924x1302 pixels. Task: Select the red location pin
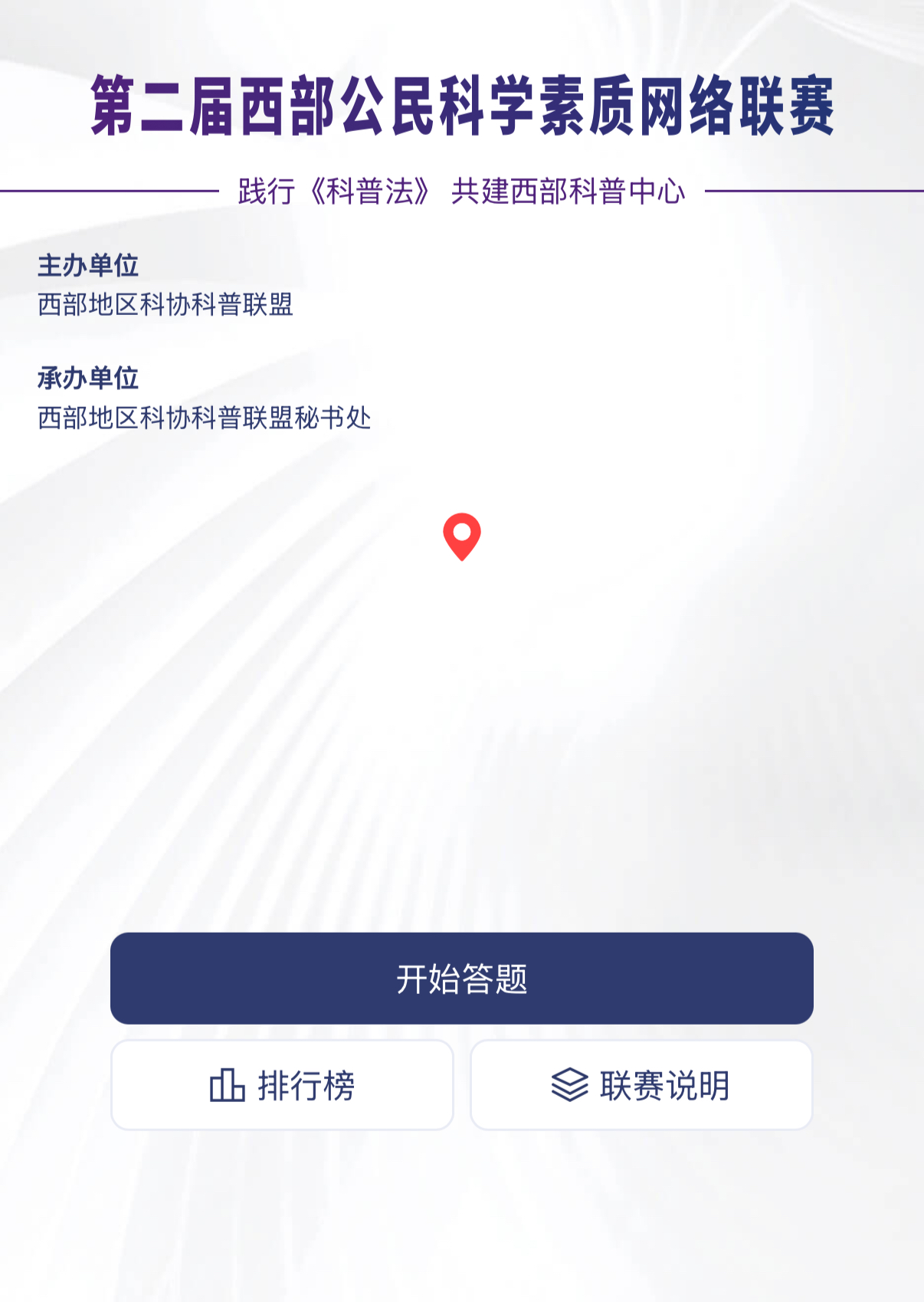point(461,536)
